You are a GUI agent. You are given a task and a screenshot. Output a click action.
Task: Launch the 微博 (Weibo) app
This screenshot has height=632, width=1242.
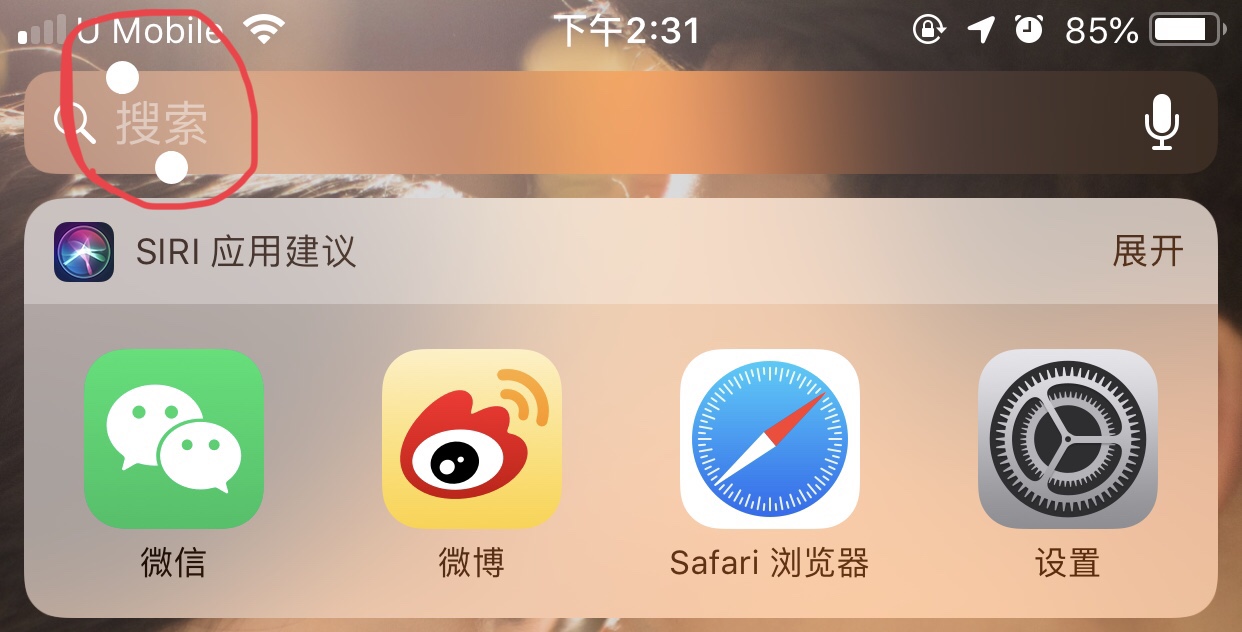pos(472,439)
